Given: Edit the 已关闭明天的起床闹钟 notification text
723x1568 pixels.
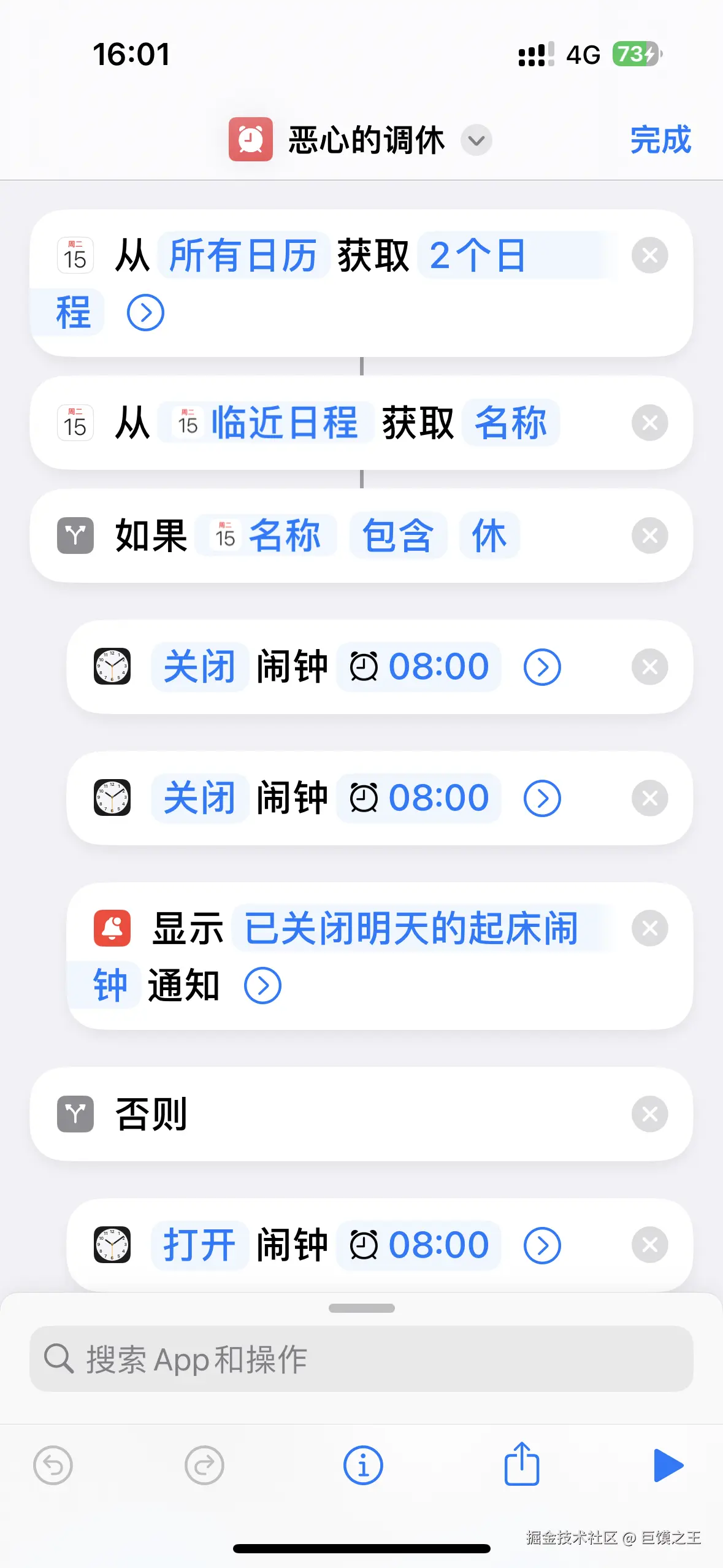Looking at the screenshot, I should point(411,928).
